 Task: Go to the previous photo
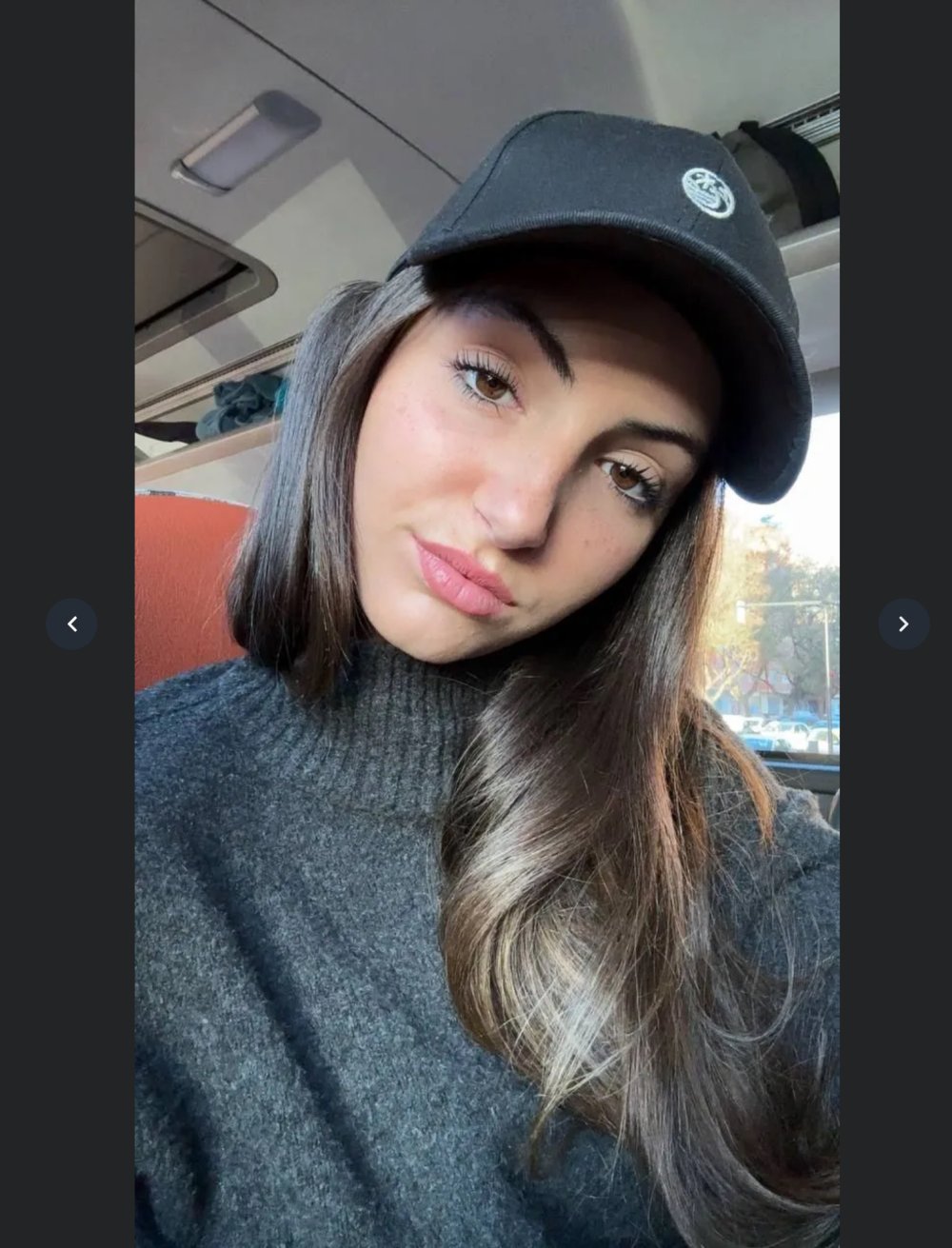71,624
